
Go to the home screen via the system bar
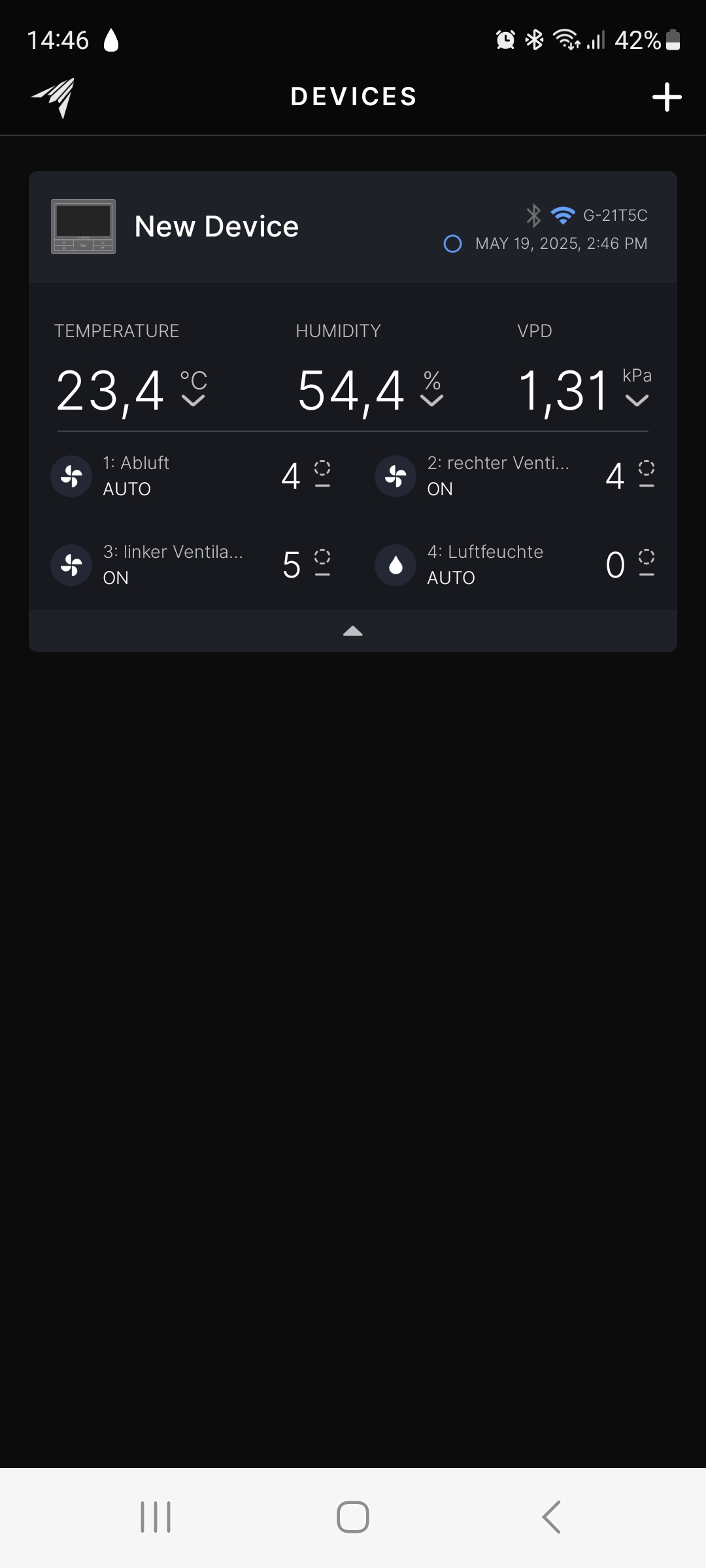353,1517
